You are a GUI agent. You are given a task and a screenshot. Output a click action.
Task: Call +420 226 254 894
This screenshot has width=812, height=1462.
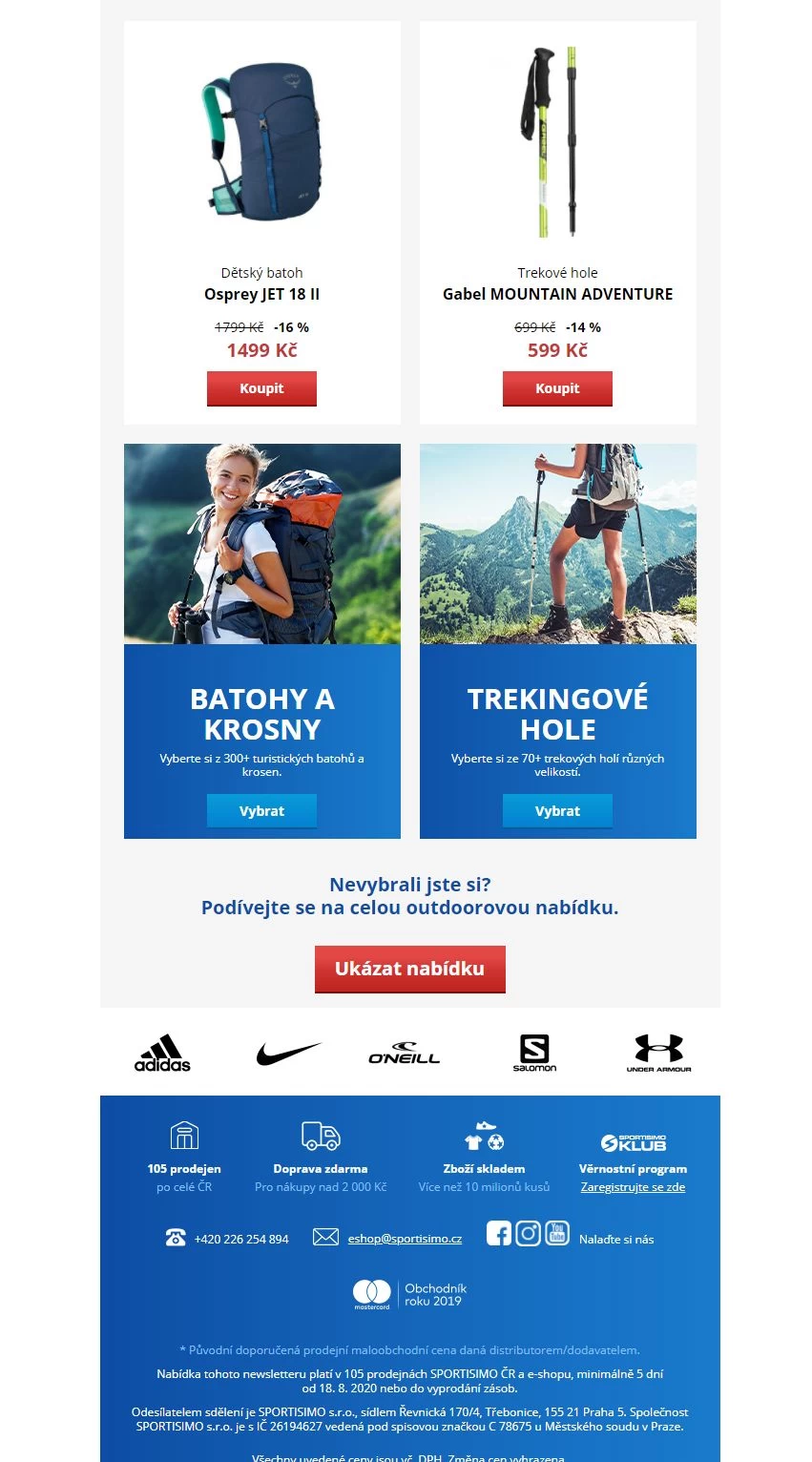click(241, 1239)
